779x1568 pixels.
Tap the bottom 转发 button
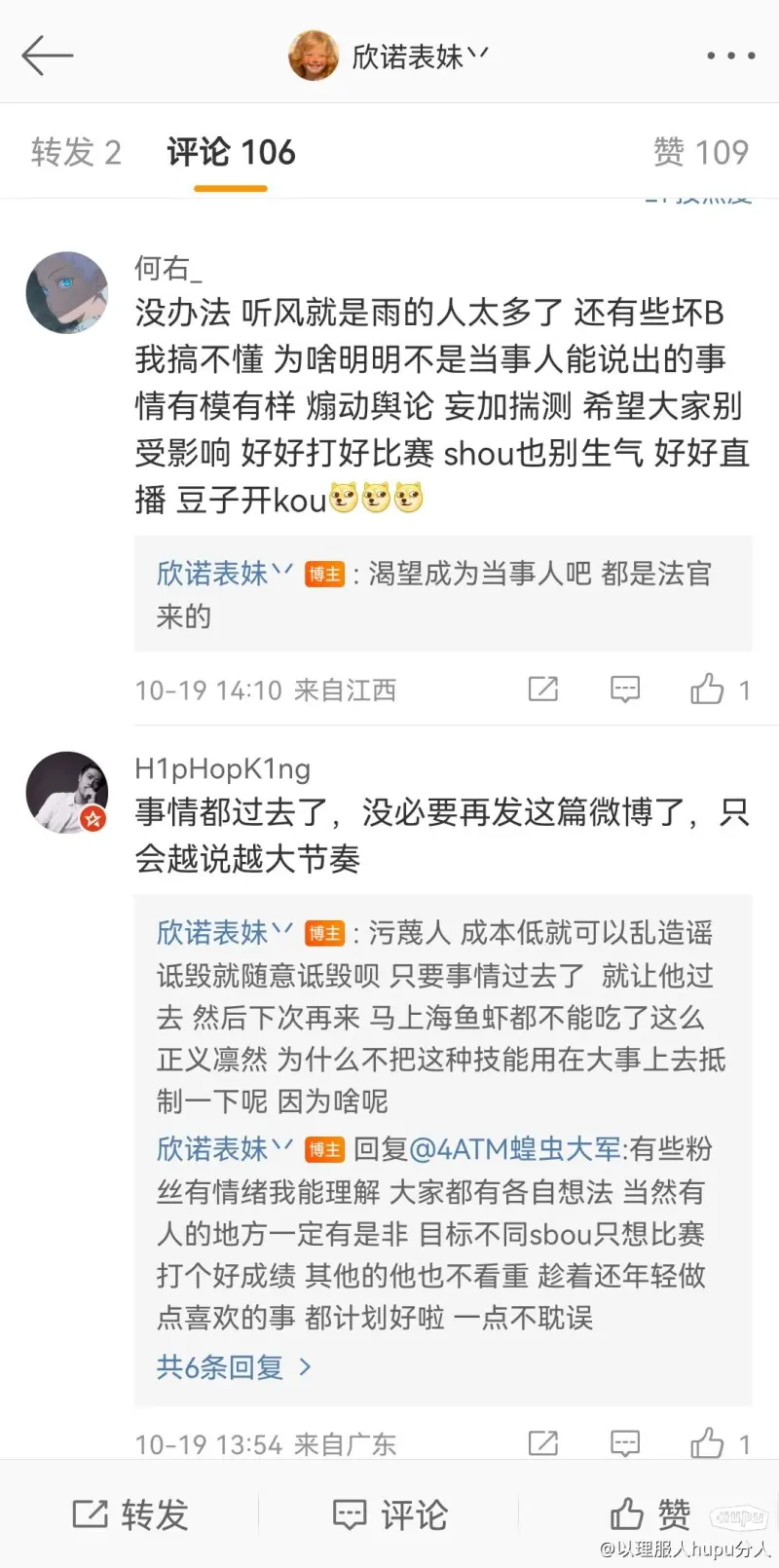tap(130, 1514)
